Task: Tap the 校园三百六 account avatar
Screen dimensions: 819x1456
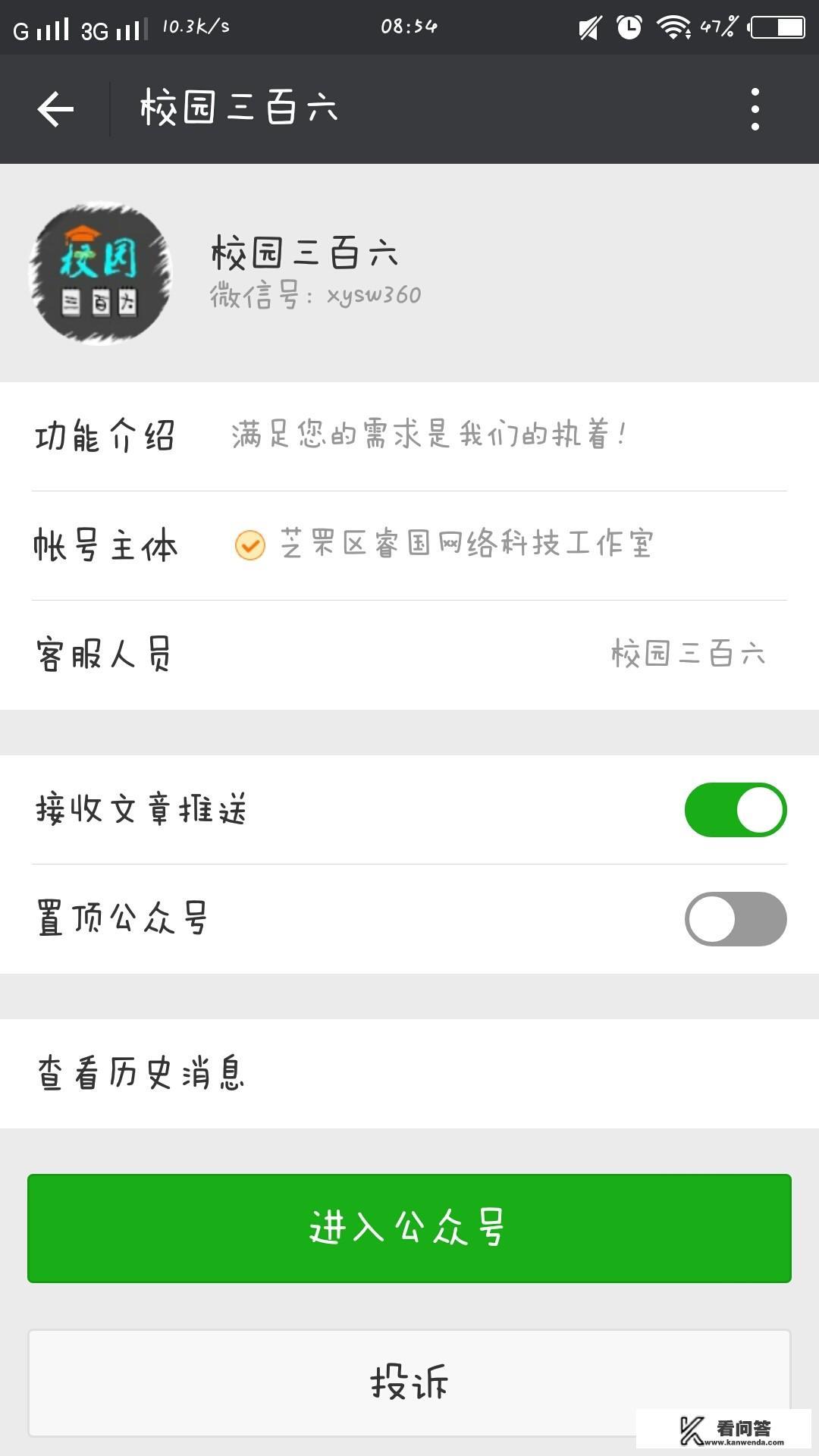Action: coord(102,273)
